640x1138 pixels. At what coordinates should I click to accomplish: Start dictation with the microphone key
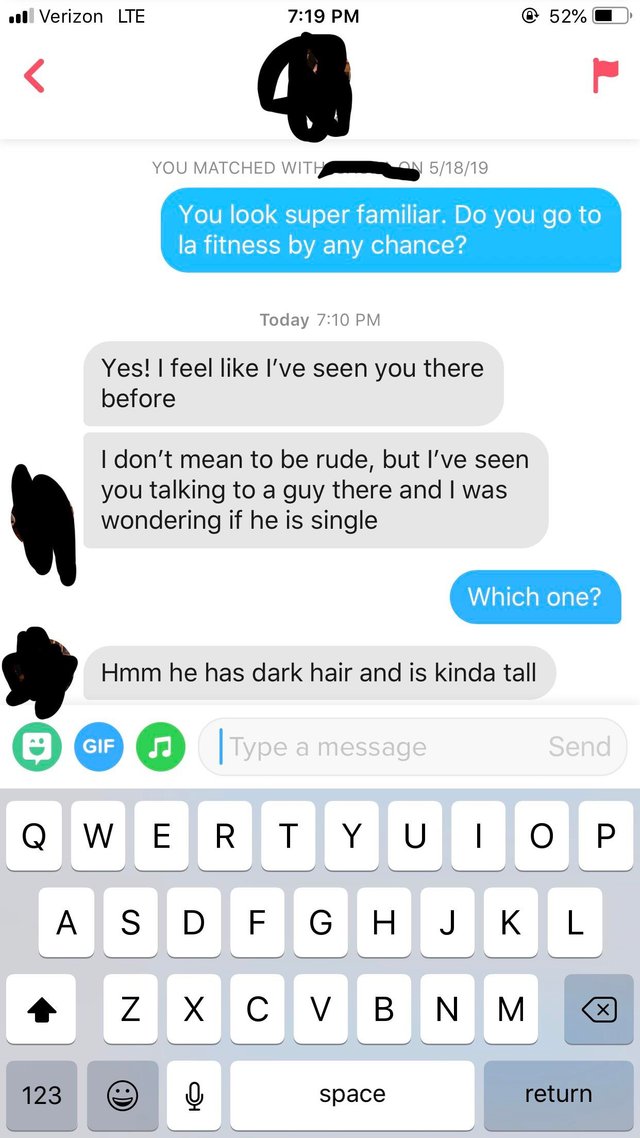tap(193, 1095)
